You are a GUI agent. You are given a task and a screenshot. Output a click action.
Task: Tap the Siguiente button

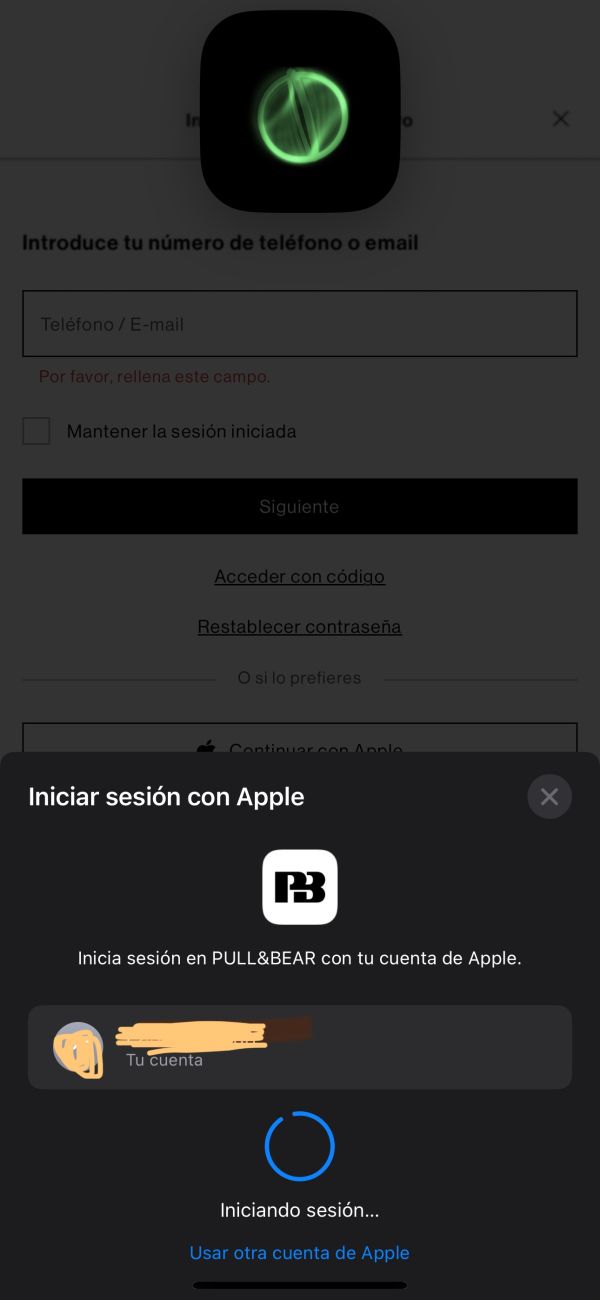click(300, 506)
